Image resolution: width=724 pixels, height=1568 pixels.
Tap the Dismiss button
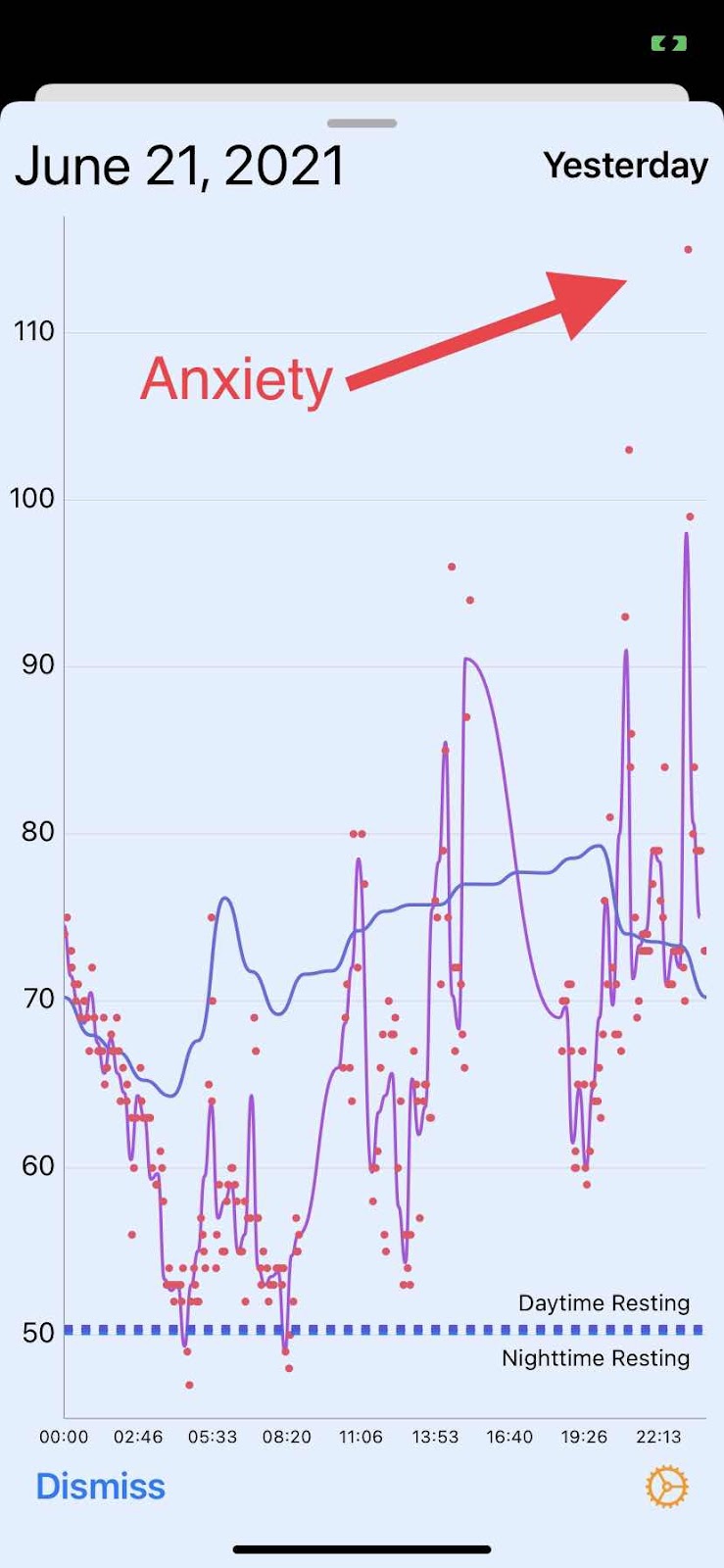click(x=101, y=1487)
